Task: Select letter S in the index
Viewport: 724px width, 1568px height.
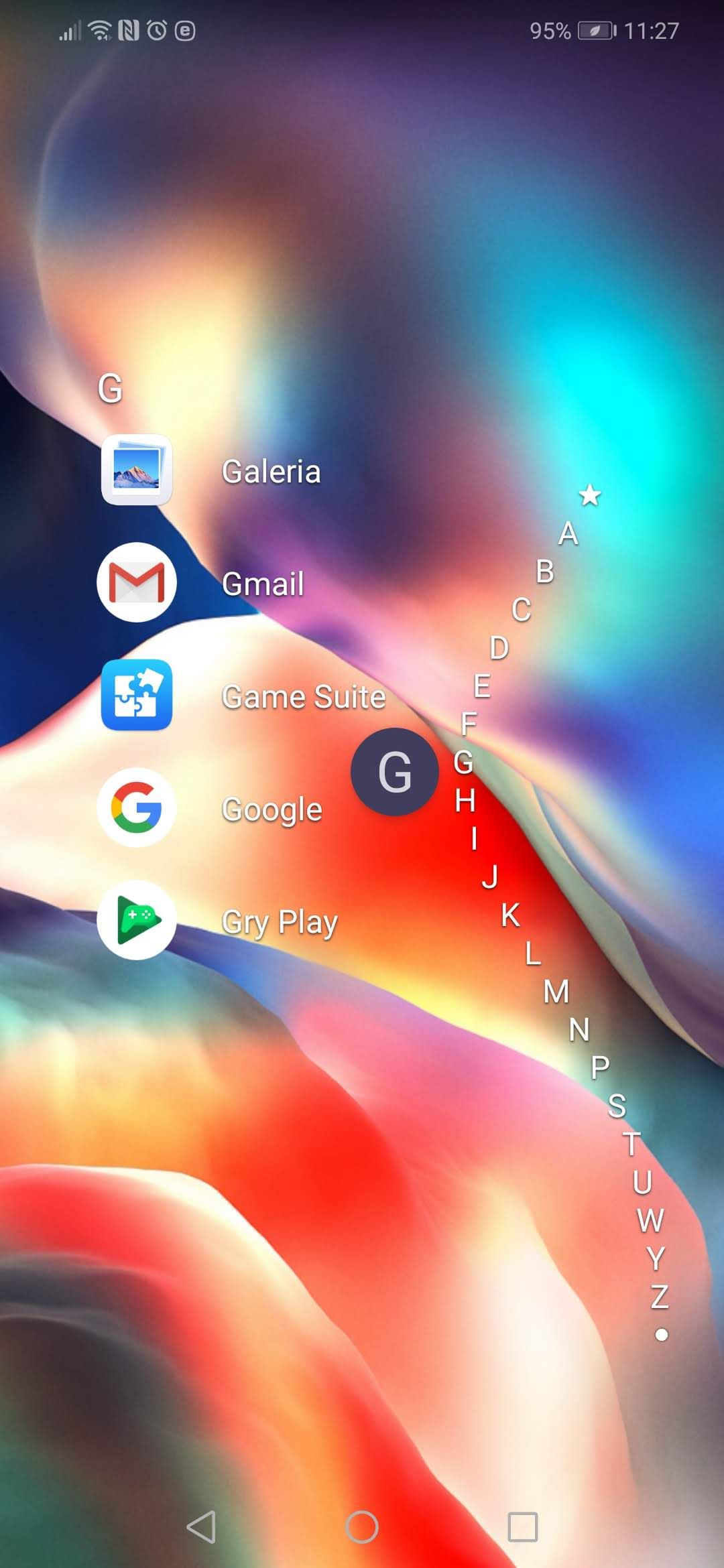Action: point(617,1106)
